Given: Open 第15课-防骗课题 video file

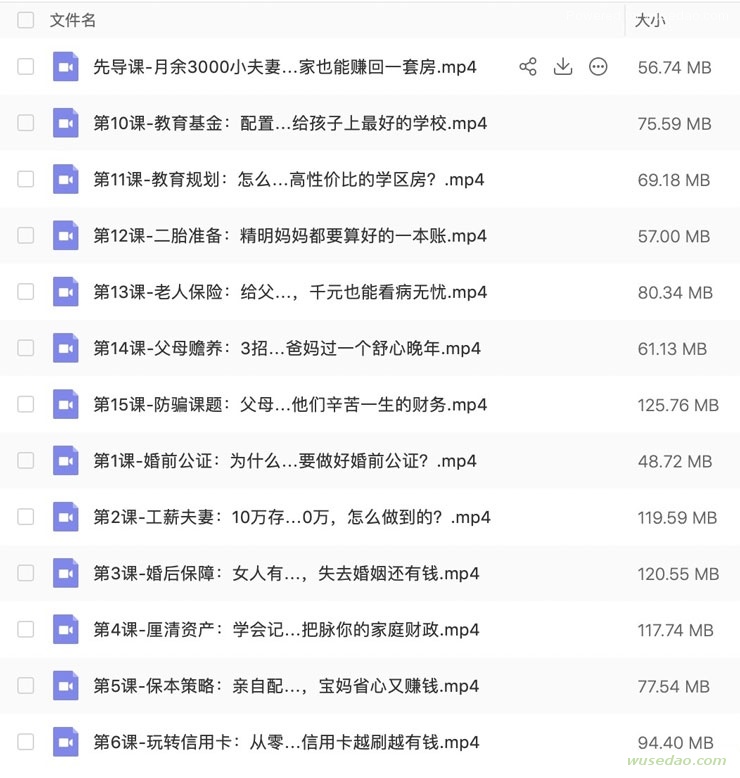Looking at the screenshot, I should click(x=289, y=405).
